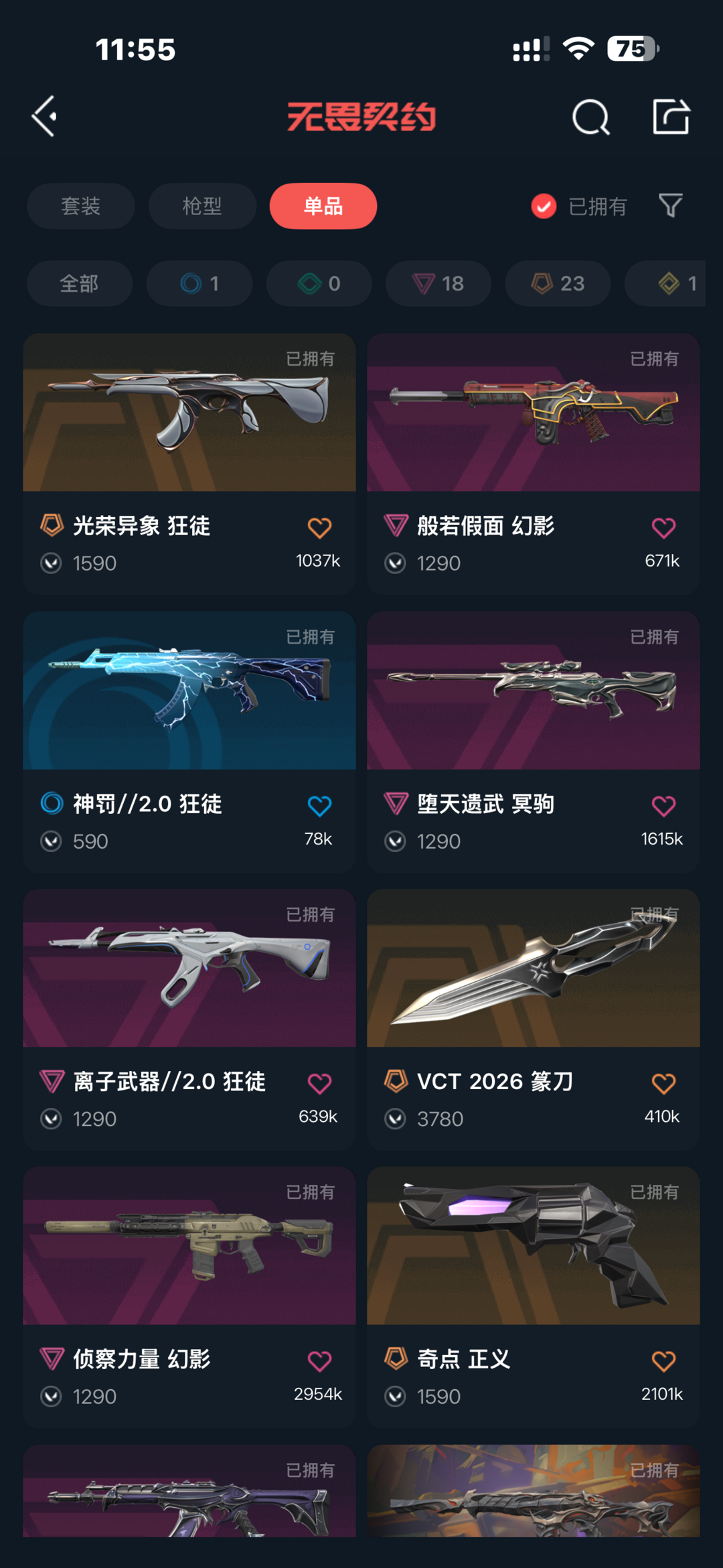Image resolution: width=723 pixels, height=1568 pixels.
Task: Switch to the 套装 tab
Action: point(81,206)
